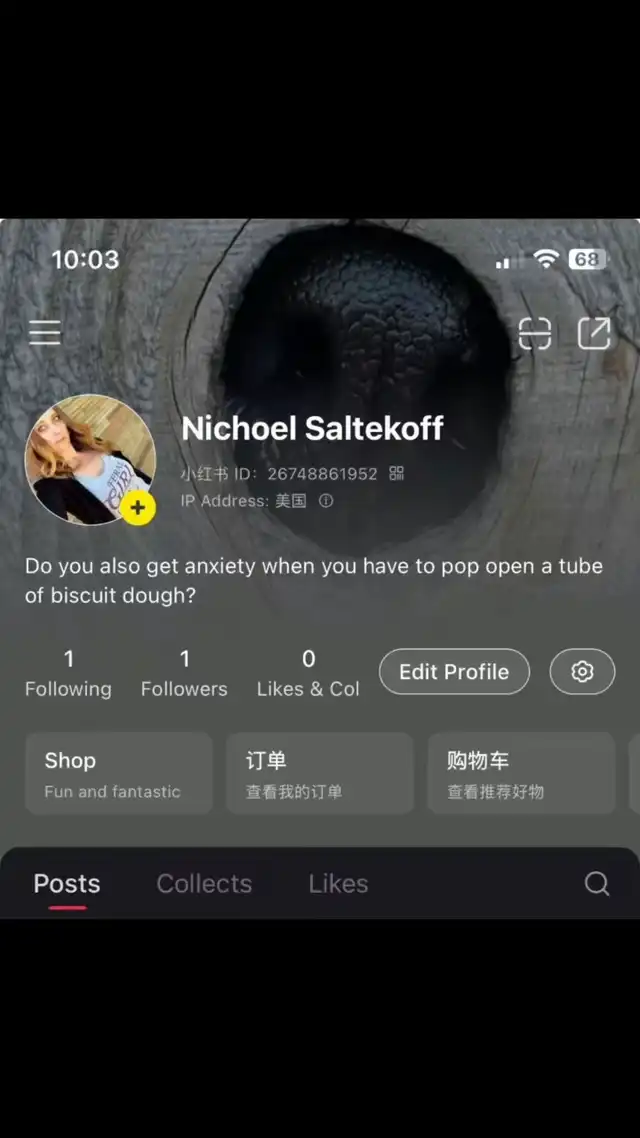Search within posts

(597, 884)
